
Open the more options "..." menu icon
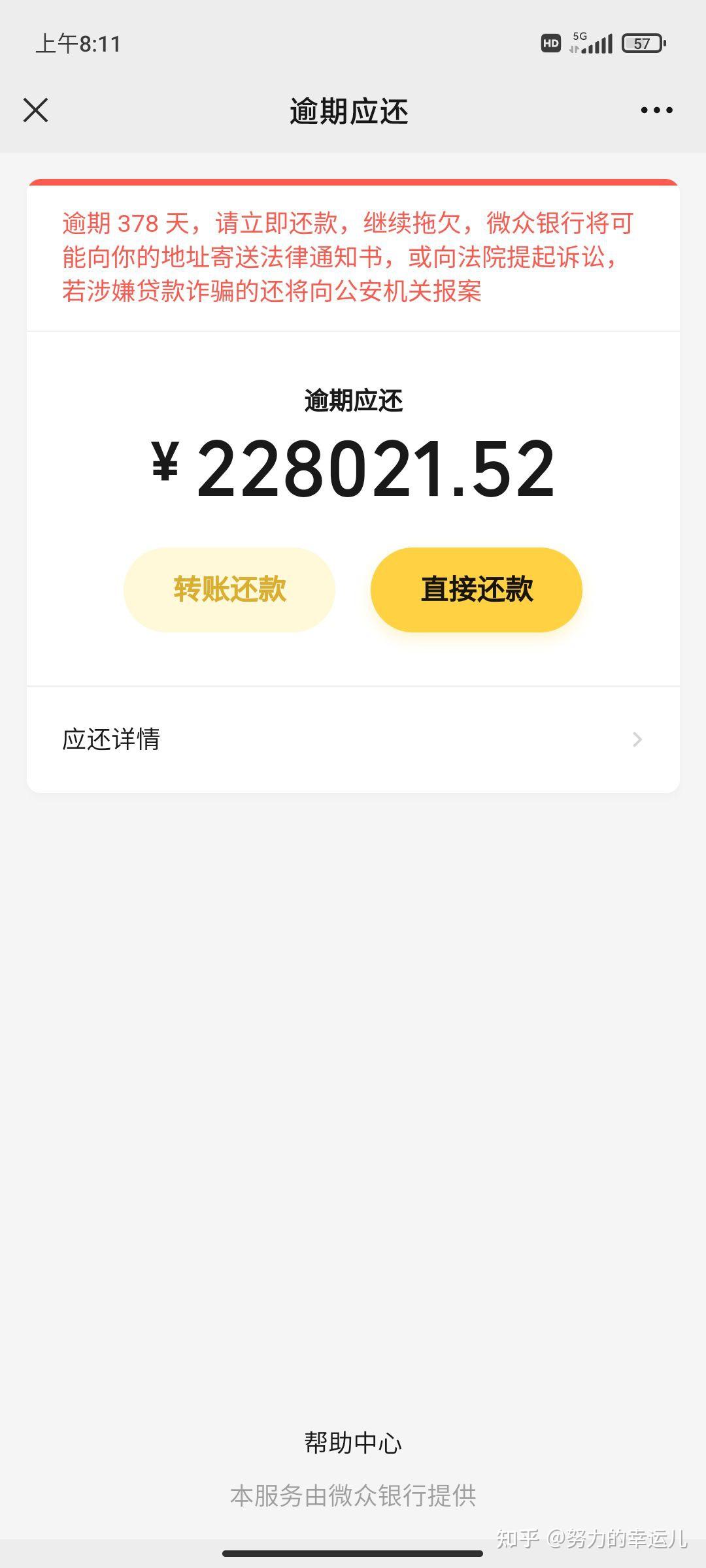tap(656, 110)
